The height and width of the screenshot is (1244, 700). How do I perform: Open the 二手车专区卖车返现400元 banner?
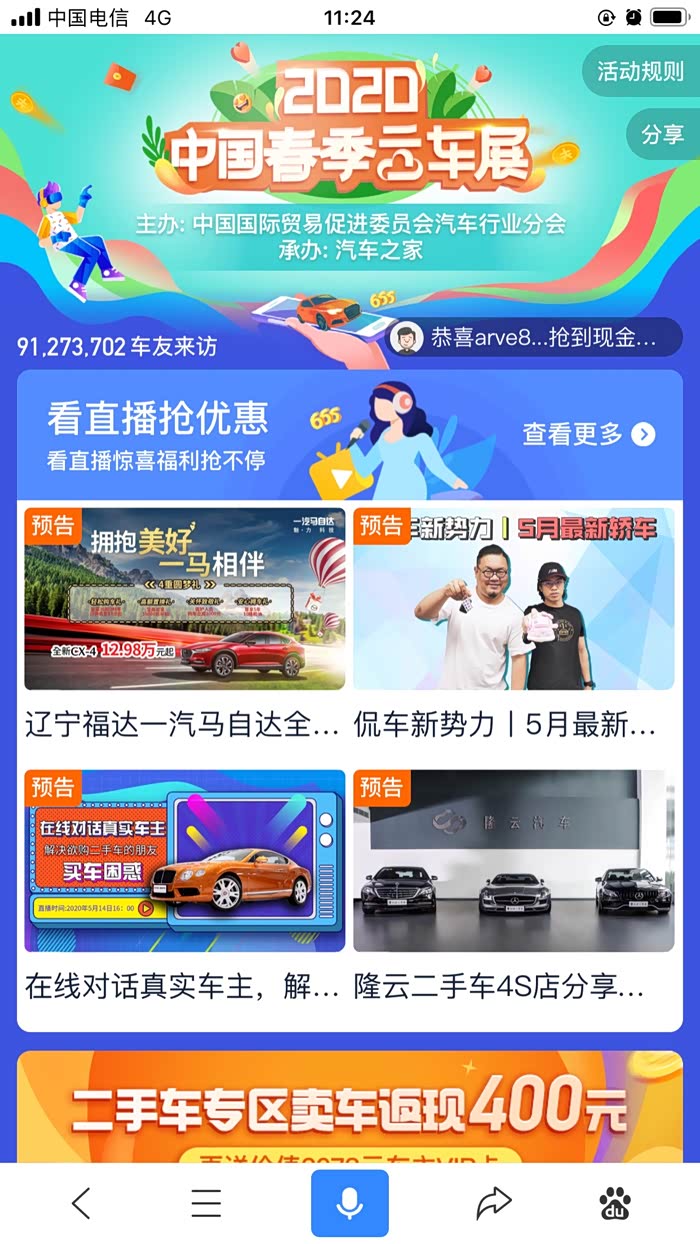pyautogui.click(x=350, y=1106)
